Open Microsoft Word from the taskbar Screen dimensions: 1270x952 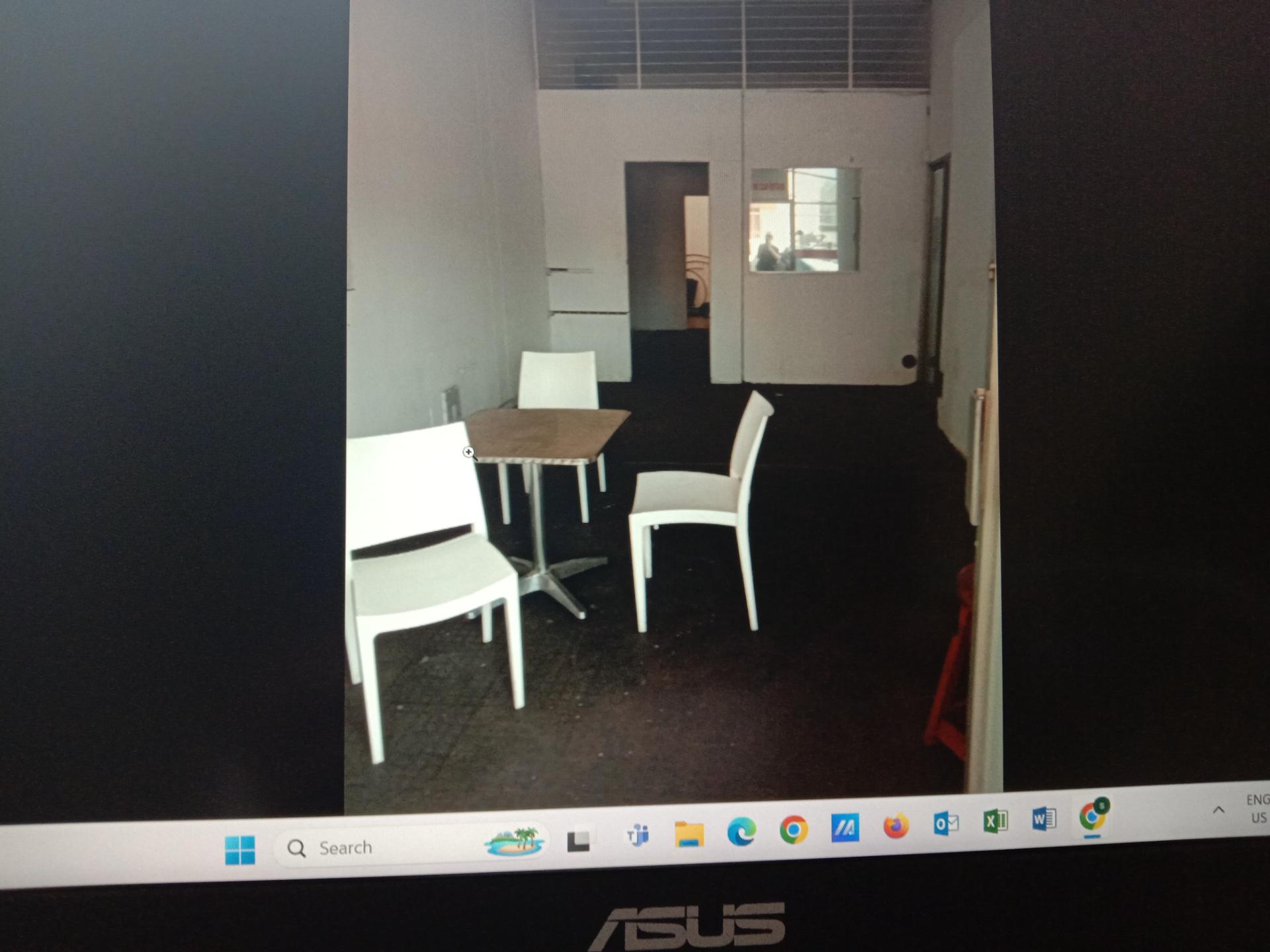(1044, 819)
